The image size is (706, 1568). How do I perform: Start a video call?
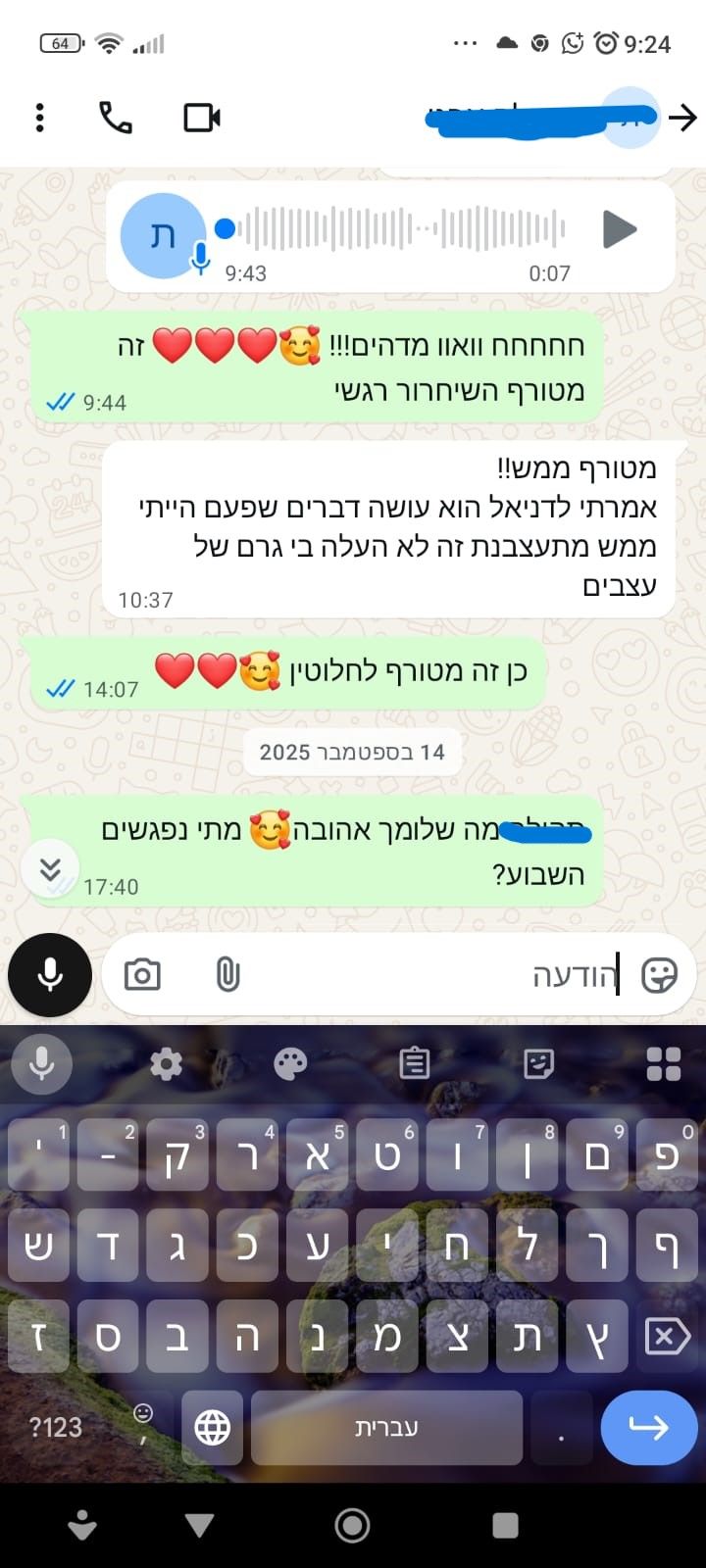tap(202, 118)
